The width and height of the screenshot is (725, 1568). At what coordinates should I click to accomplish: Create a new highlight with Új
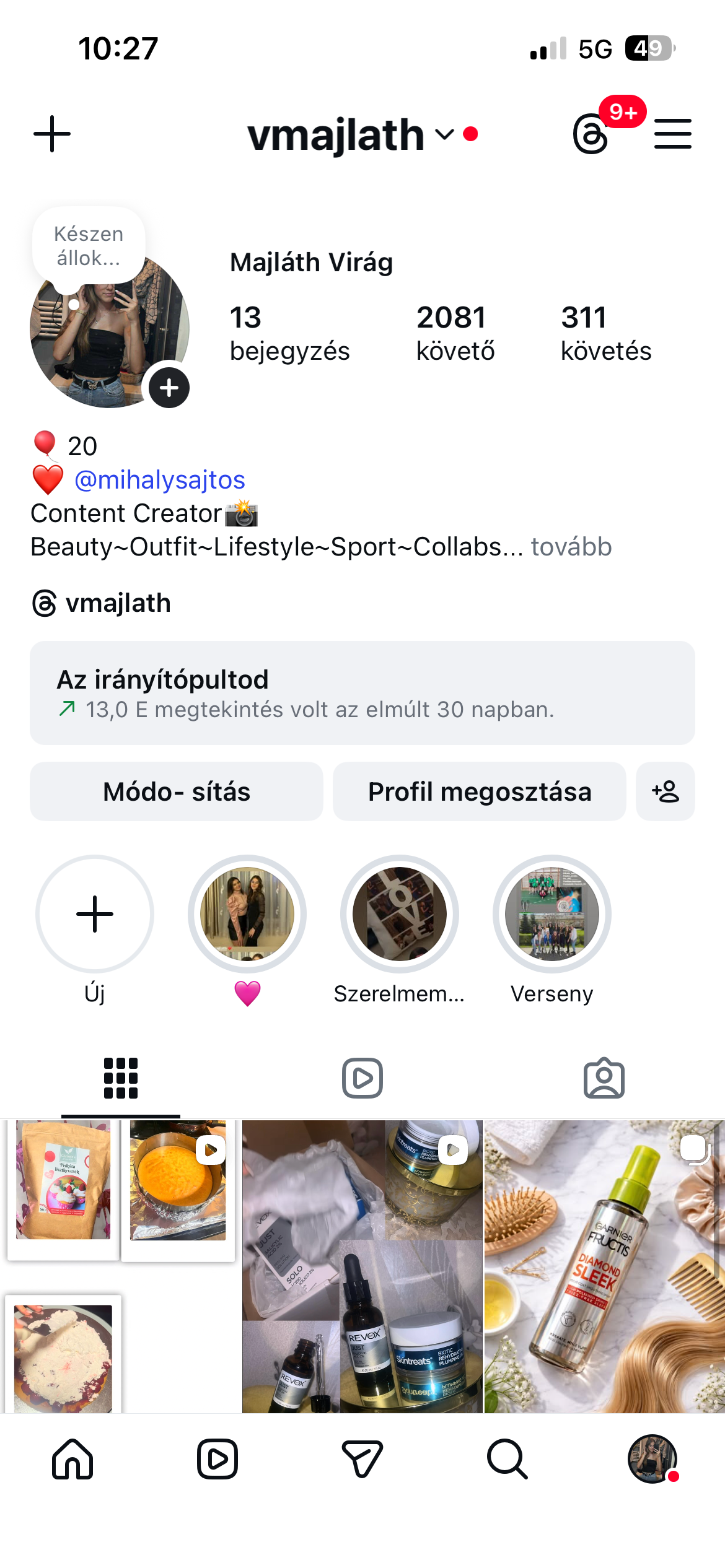point(94,915)
